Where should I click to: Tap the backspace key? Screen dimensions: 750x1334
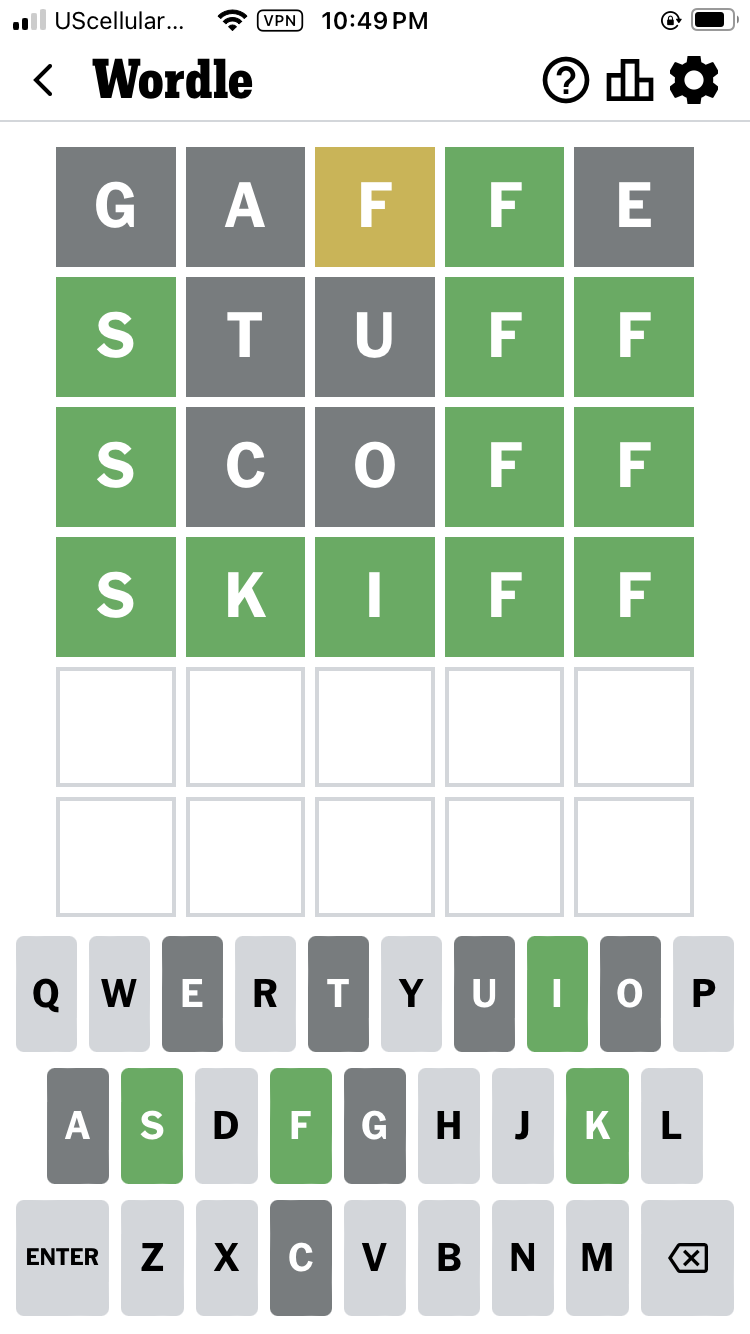pyautogui.click(x=687, y=1257)
